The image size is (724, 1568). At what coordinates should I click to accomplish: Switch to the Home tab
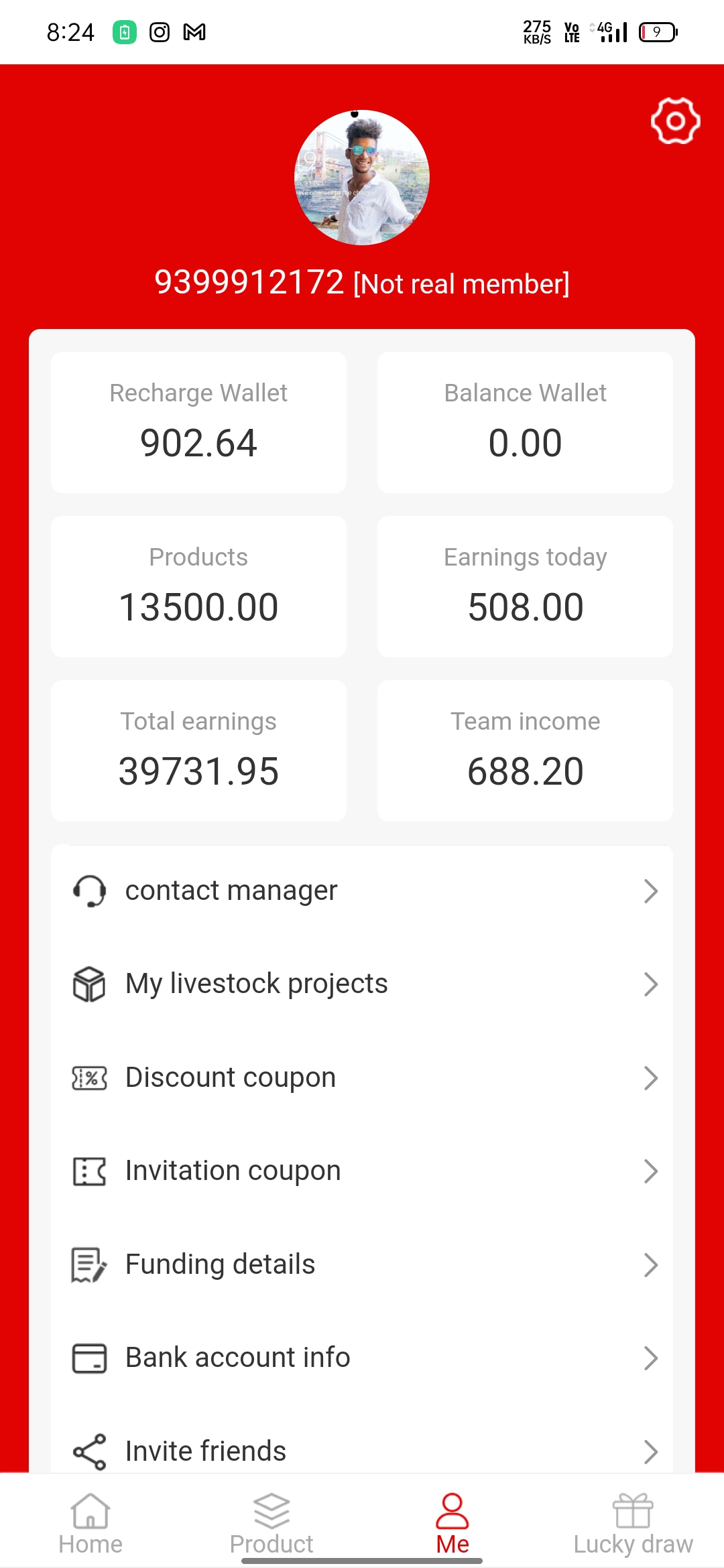point(90,1524)
